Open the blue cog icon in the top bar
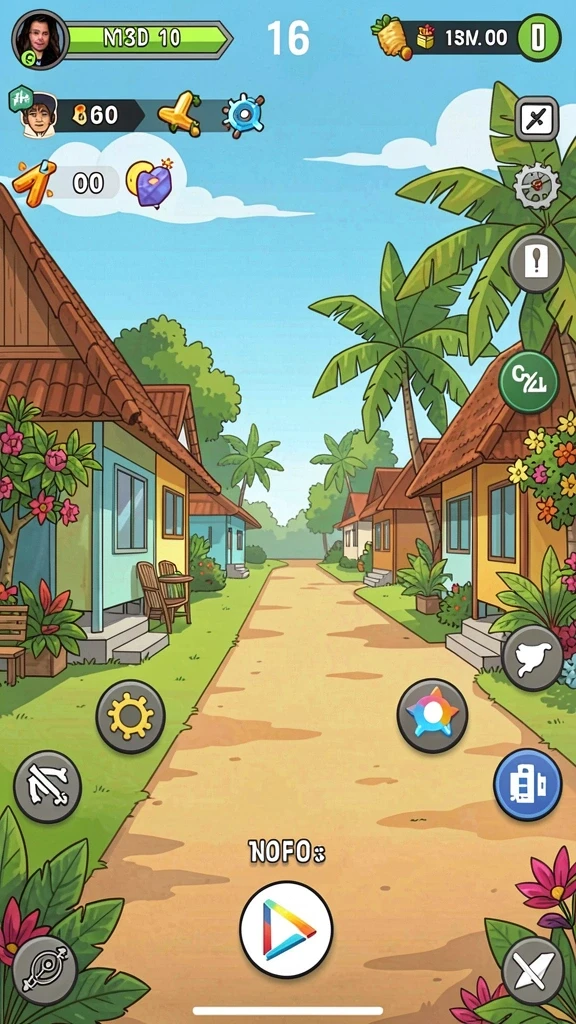Image resolution: width=576 pixels, height=1024 pixels. tap(243, 116)
